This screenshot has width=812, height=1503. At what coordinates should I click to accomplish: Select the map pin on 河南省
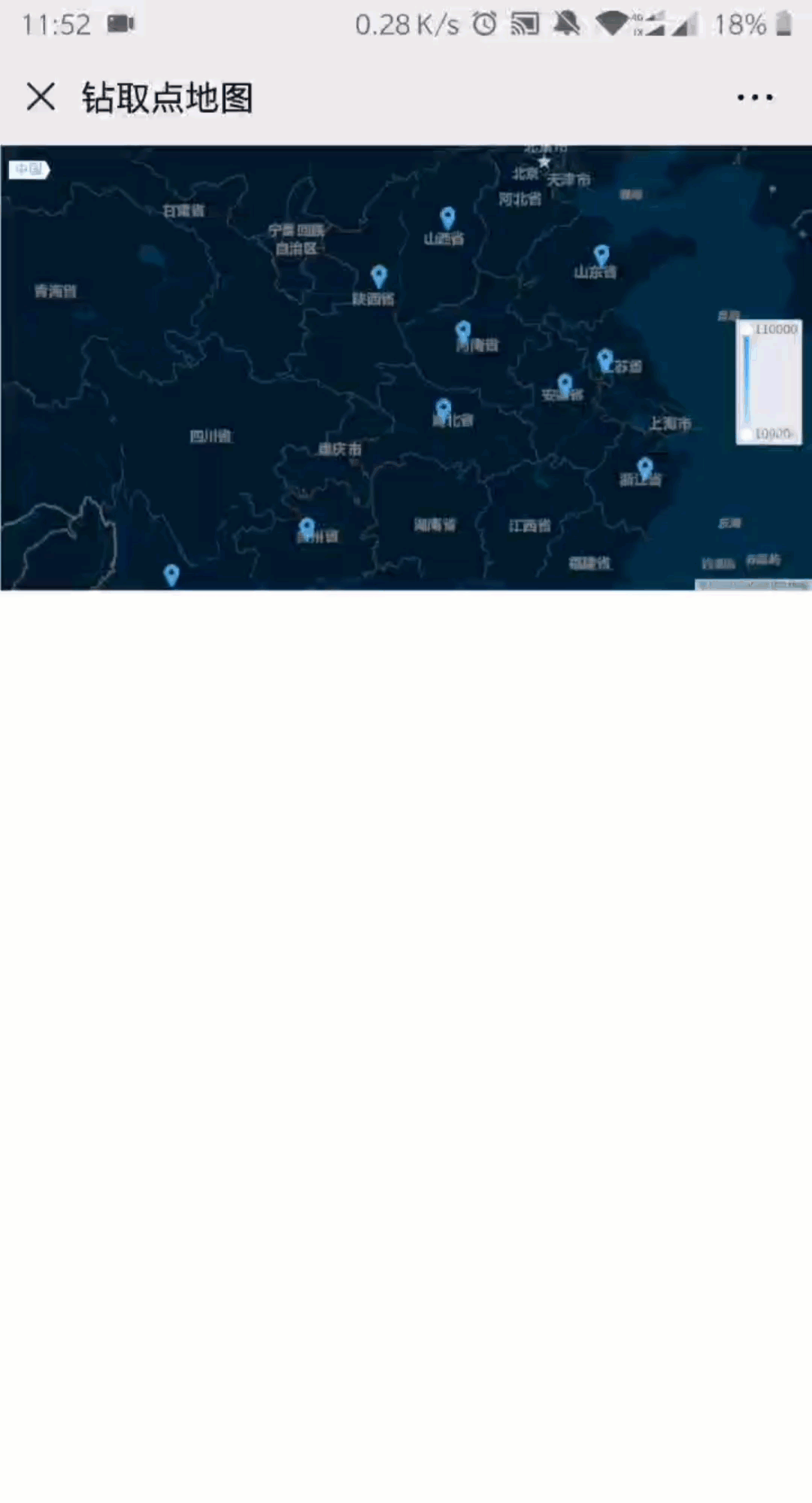pos(463,331)
